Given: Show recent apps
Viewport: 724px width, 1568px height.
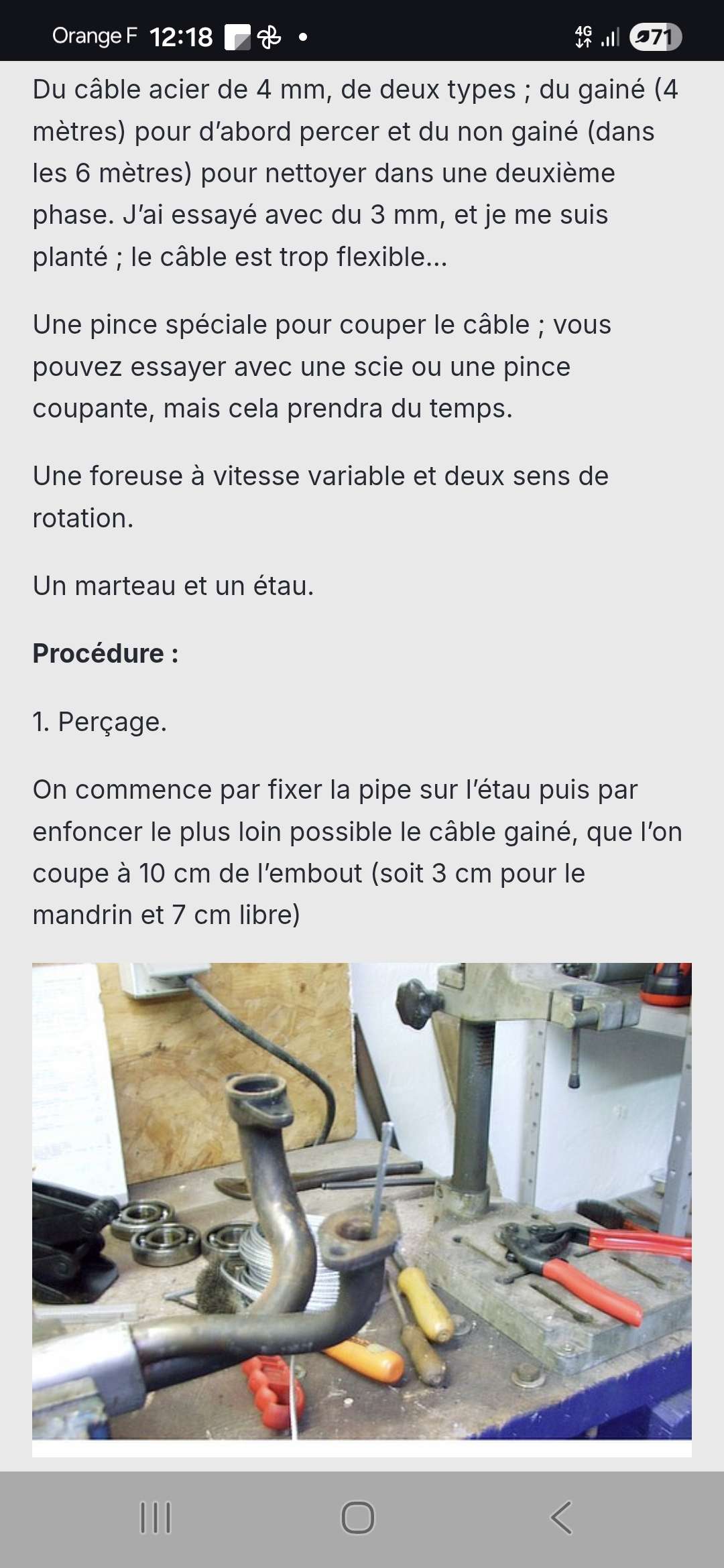Looking at the screenshot, I should [x=156, y=1517].
